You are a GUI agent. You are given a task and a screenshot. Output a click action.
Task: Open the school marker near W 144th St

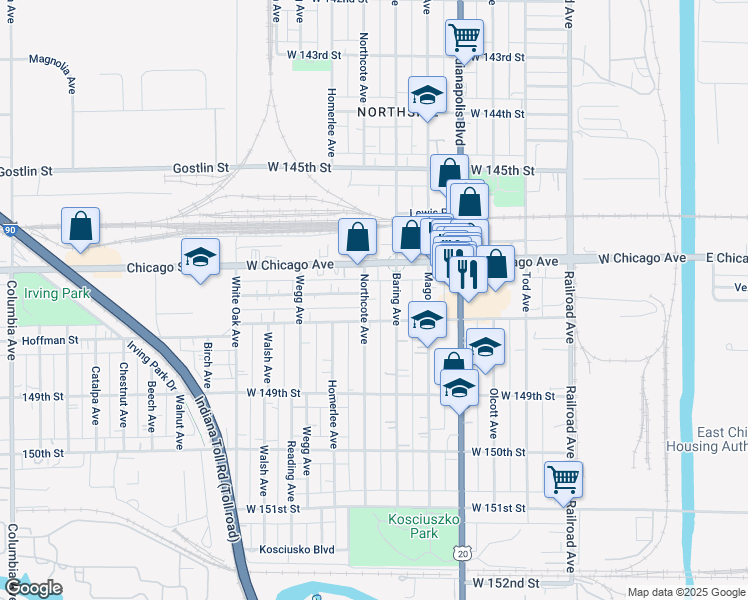[x=427, y=96]
